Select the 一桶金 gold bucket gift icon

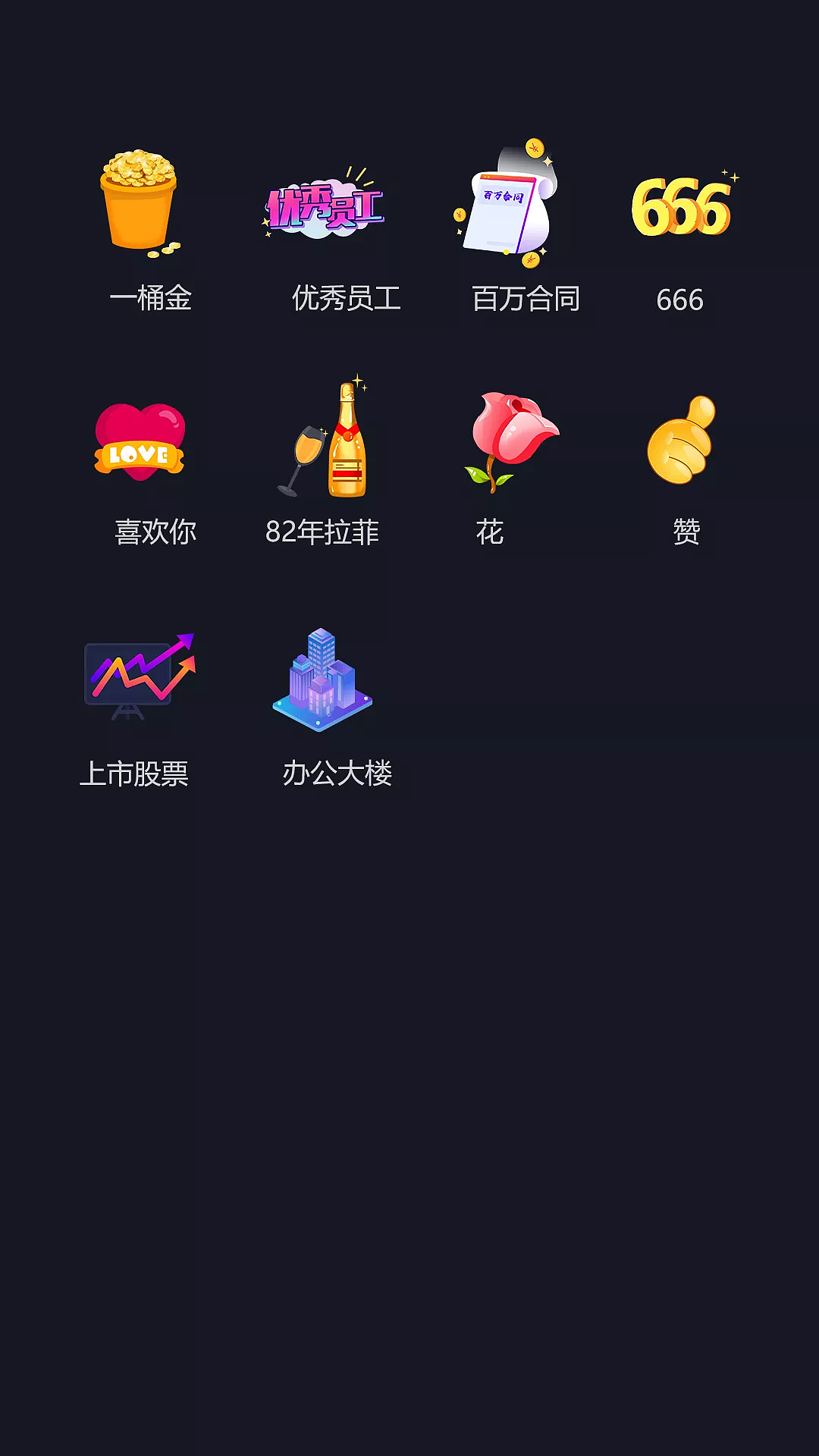point(140,205)
